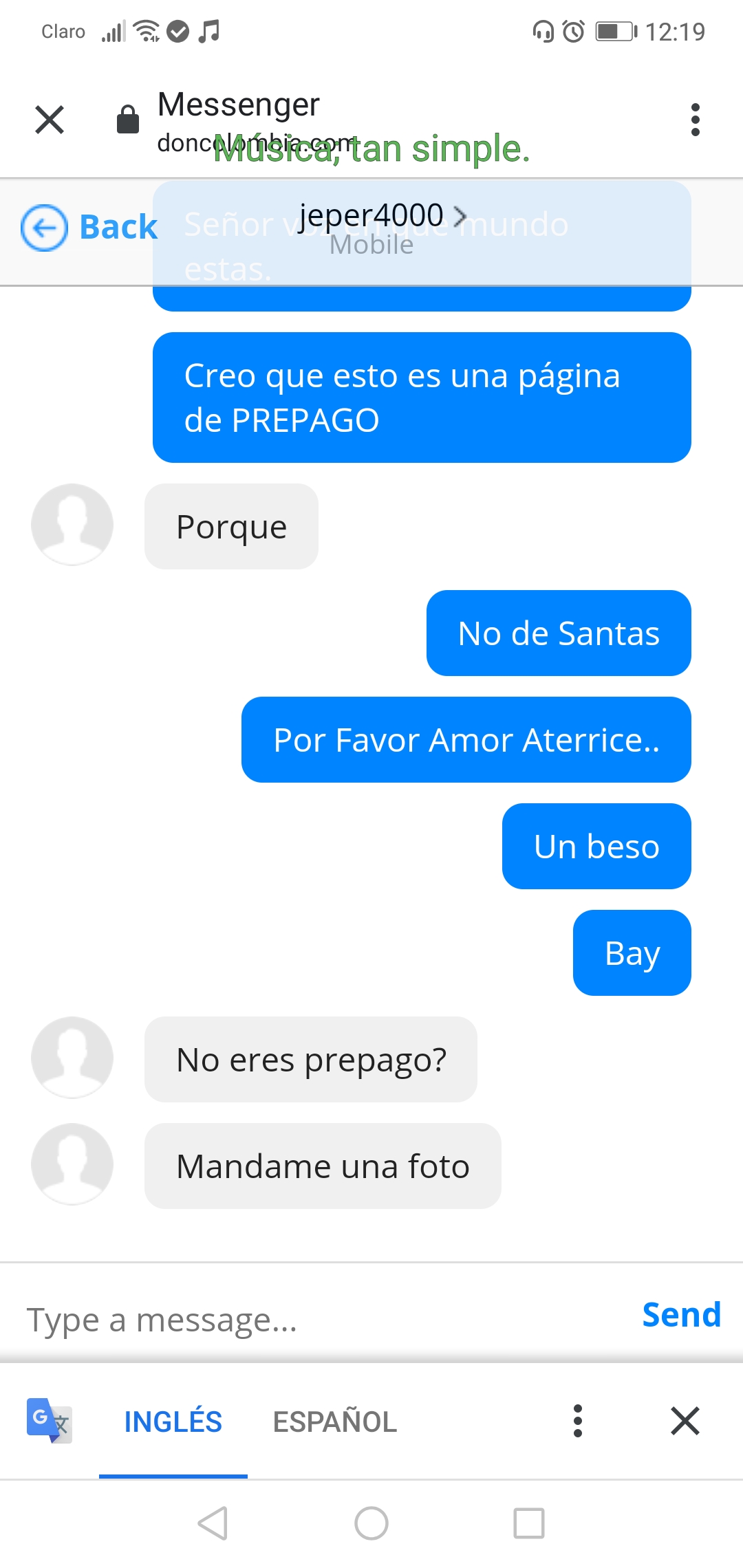Go back to the conversations list
This screenshot has width=743, height=1568.
click(89, 228)
